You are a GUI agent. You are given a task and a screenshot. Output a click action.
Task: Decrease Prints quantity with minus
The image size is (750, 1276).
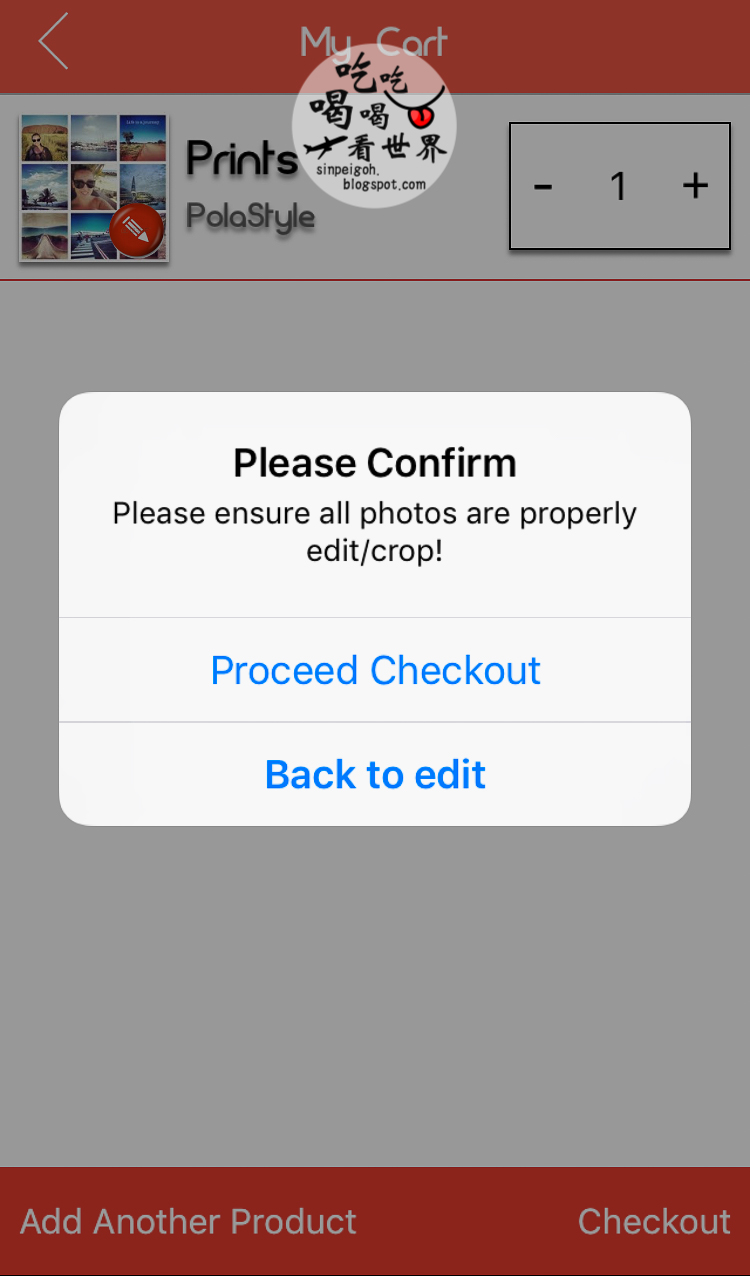coord(543,186)
